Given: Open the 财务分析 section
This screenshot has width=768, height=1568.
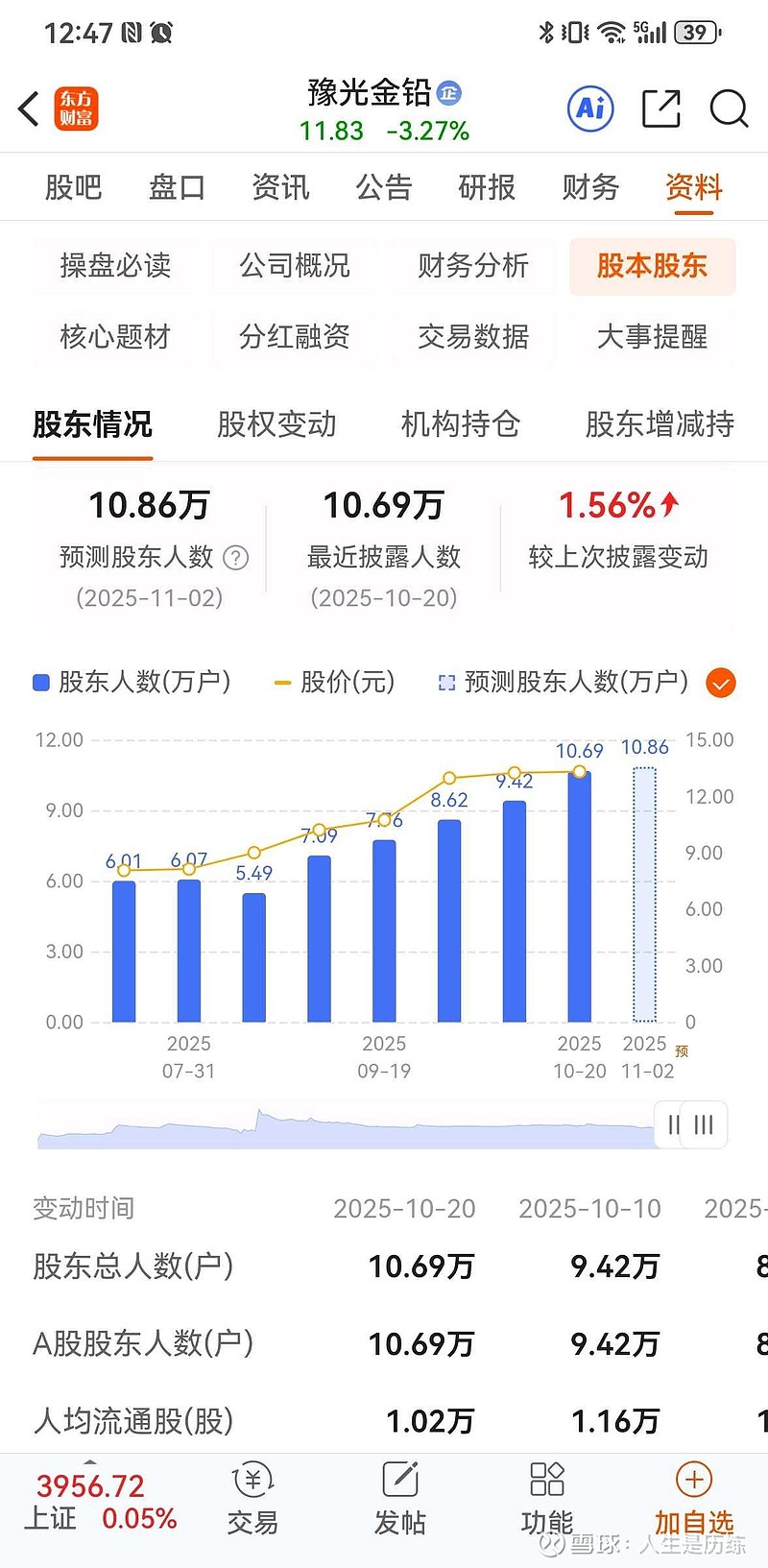Looking at the screenshot, I should point(473,267).
